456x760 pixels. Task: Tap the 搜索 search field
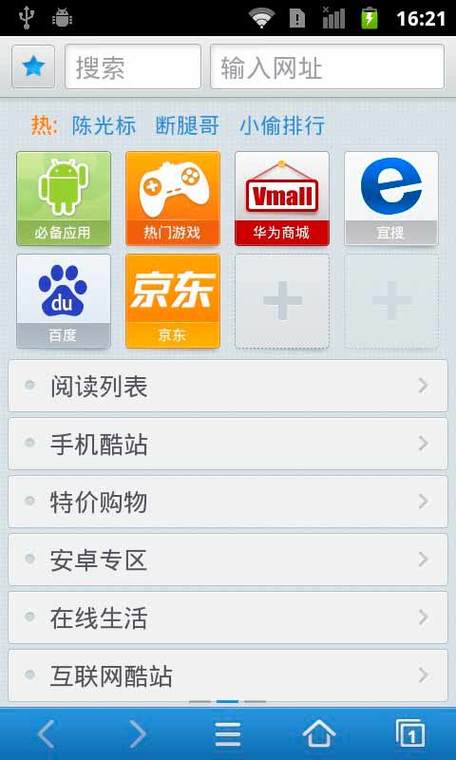click(133, 67)
